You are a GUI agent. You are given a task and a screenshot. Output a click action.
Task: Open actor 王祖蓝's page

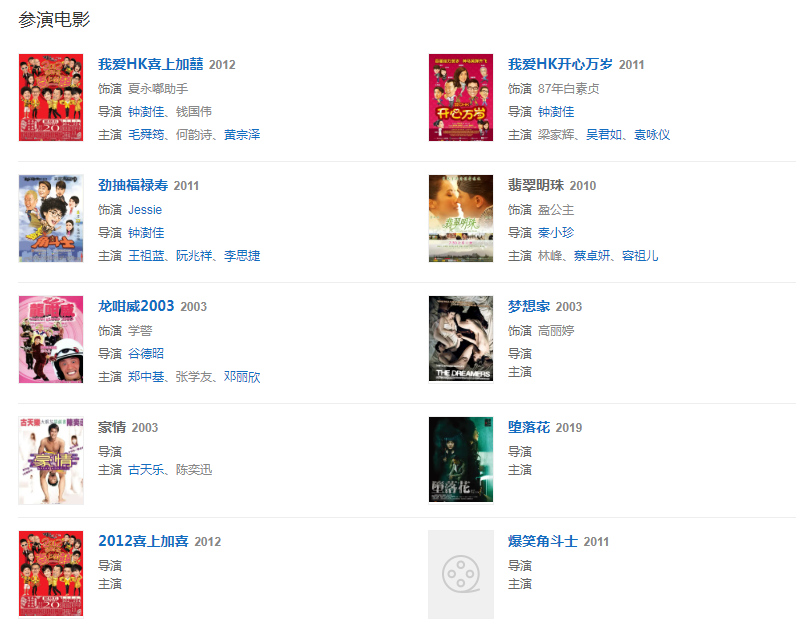coord(147,255)
